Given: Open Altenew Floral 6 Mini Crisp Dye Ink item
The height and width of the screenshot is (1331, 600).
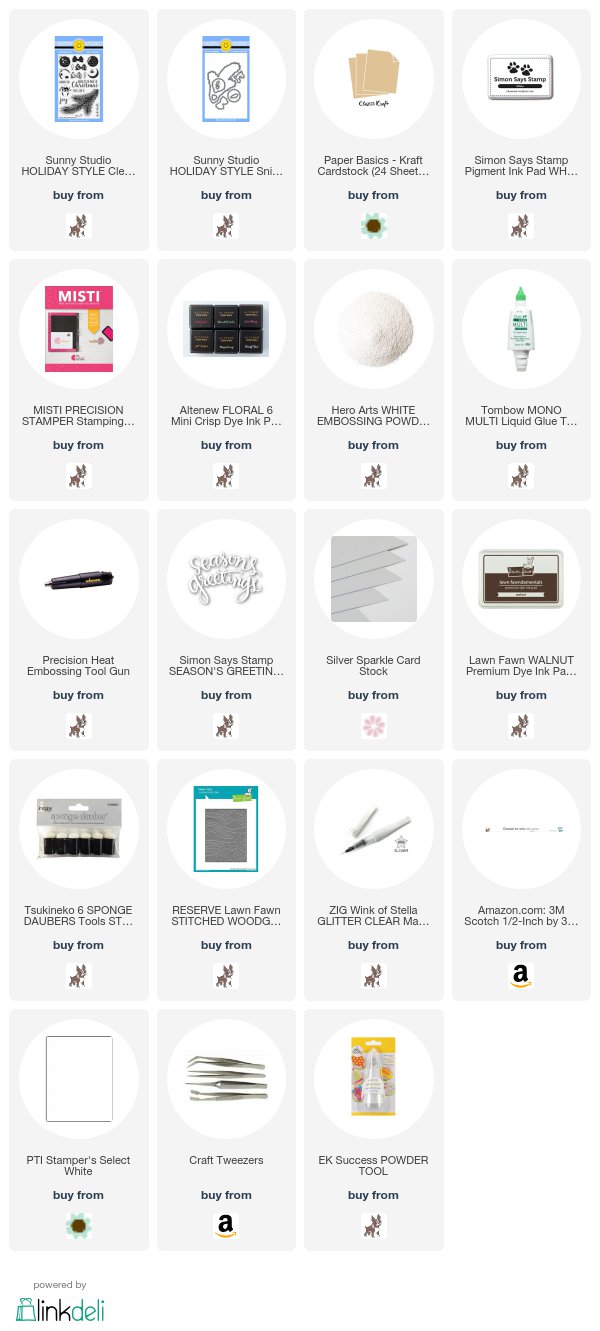Looking at the screenshot, I should pyautogui.click(x=226, y=380).
